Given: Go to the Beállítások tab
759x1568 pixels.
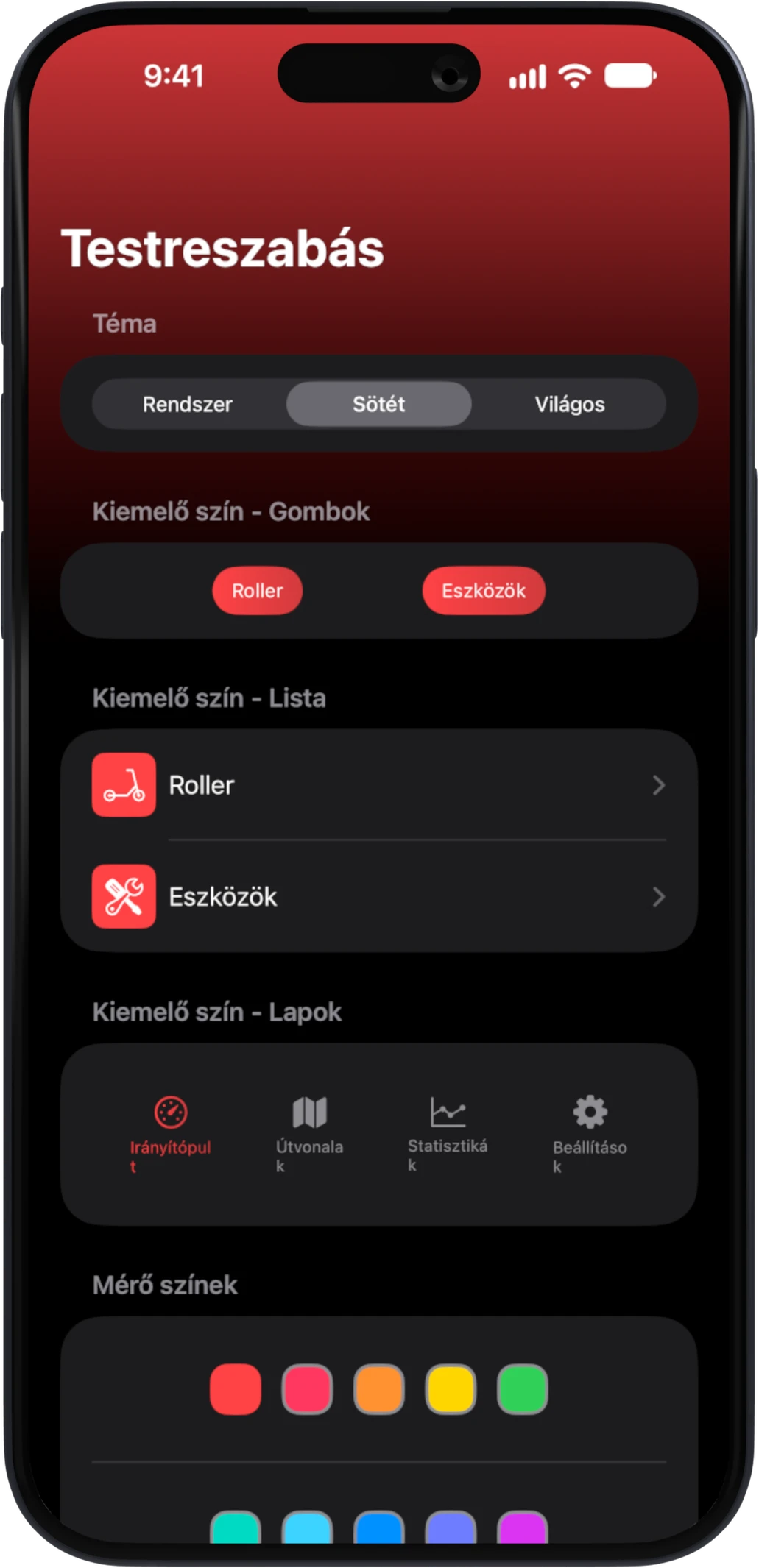Looking at the screenshot, I should pyautogui.click(x=590, y=1134).
